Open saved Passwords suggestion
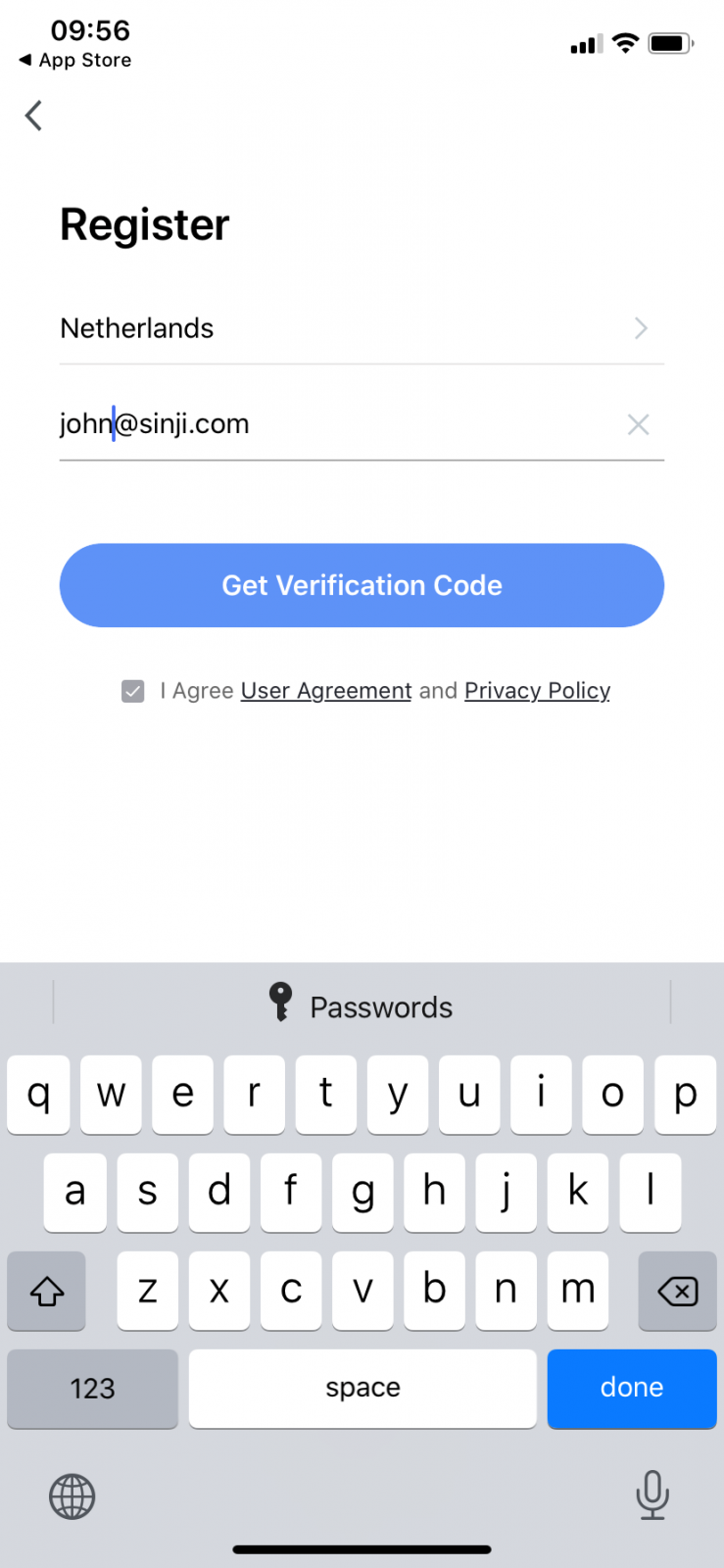The image size is (724, 1568). (x=362, y=1005)
